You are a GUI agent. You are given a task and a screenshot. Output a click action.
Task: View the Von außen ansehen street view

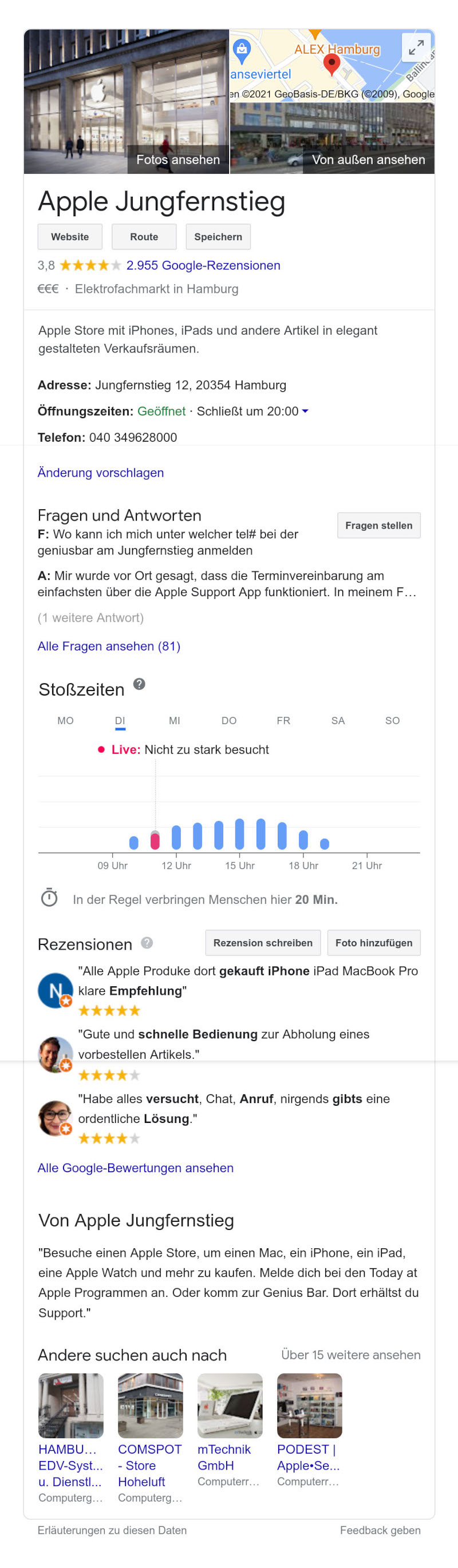368,160
